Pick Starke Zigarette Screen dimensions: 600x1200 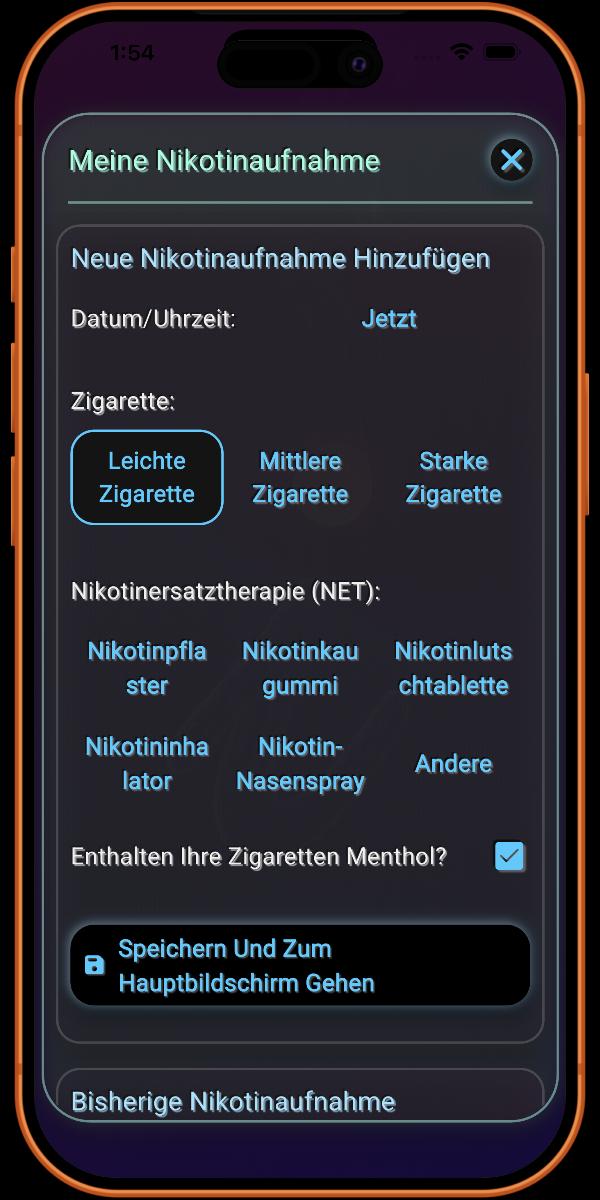click(x=453, y=477)
